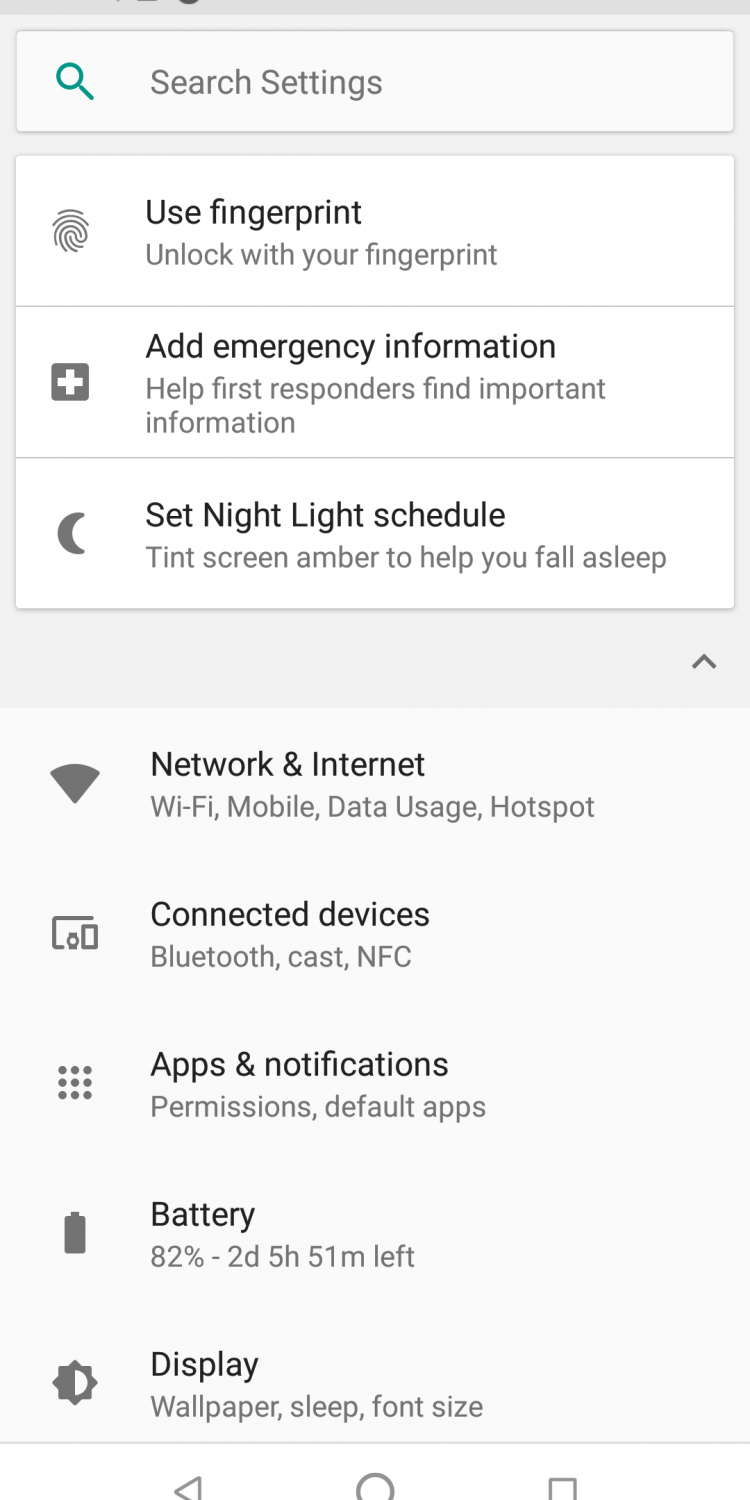This screenshot has width=750, height=1500.
Task: Select Add emergency information
Action: 375,383
